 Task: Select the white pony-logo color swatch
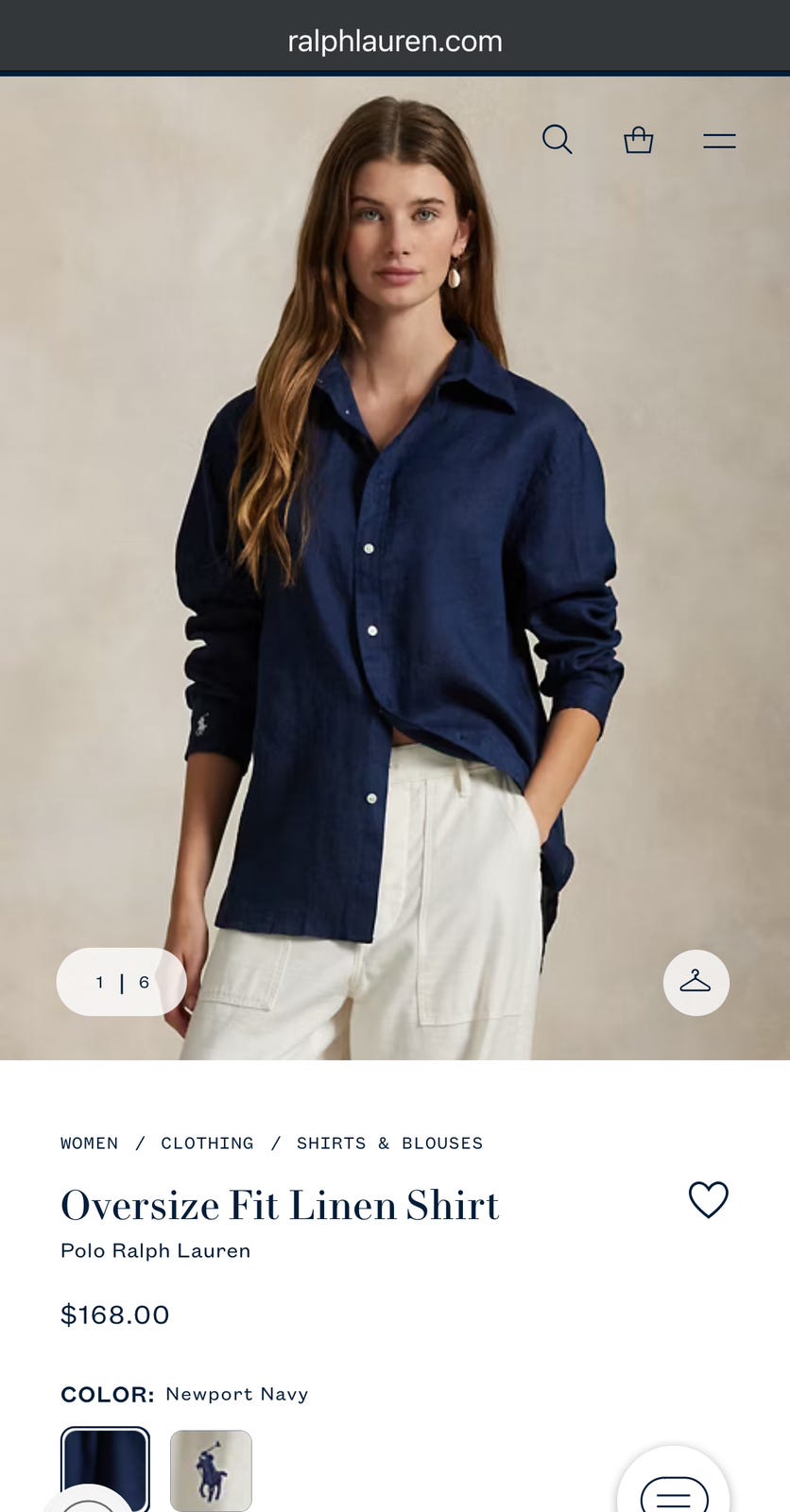(x=211, y=1470)
